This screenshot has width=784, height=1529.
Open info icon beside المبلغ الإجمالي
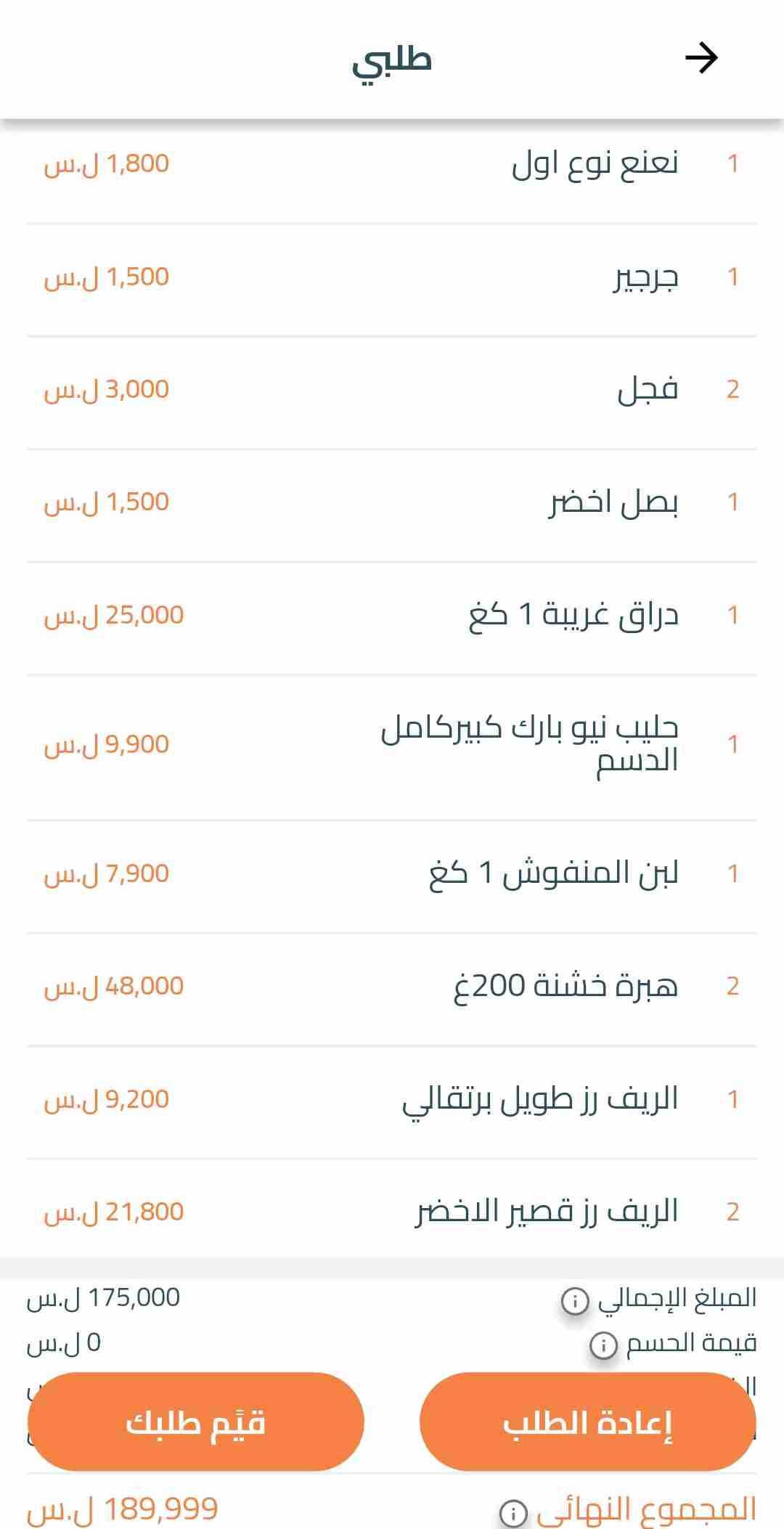point(575,1300)
